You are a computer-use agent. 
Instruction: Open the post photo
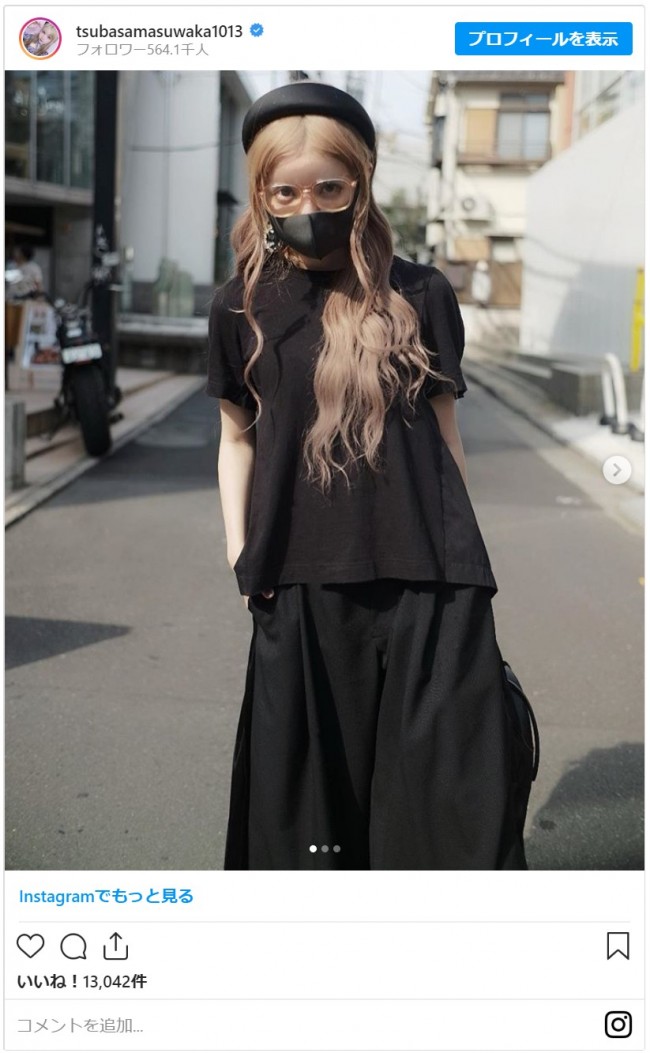point(324,469)
